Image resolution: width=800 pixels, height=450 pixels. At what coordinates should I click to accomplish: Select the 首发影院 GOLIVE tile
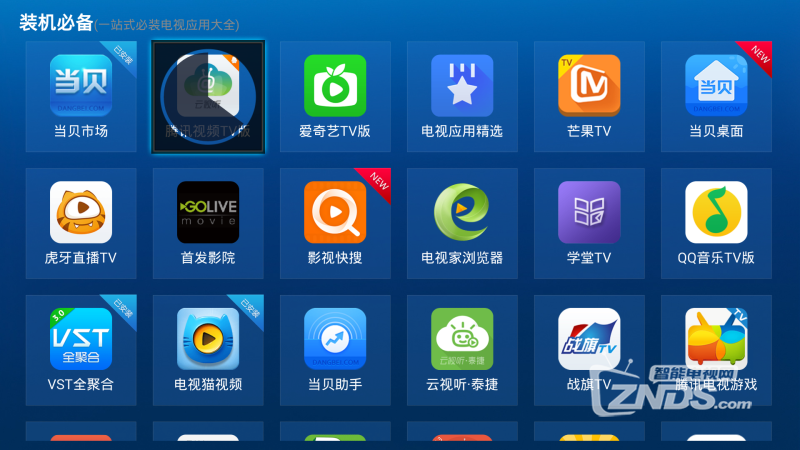[x=208, y=223]
